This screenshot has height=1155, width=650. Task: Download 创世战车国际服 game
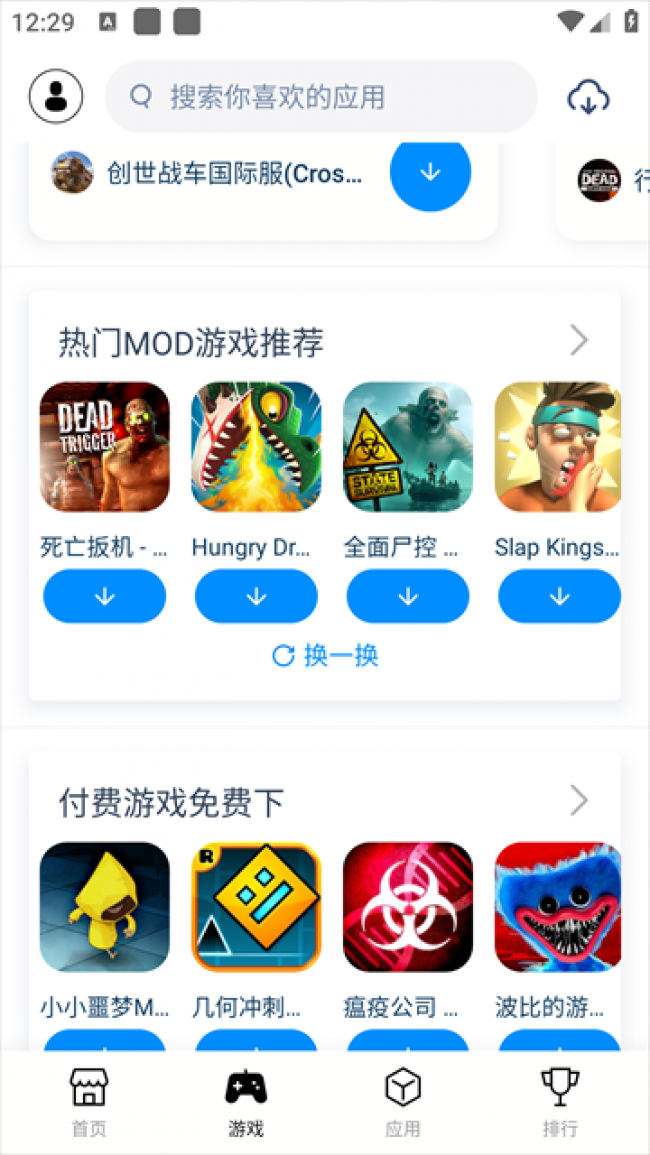(x=430, y=173)
